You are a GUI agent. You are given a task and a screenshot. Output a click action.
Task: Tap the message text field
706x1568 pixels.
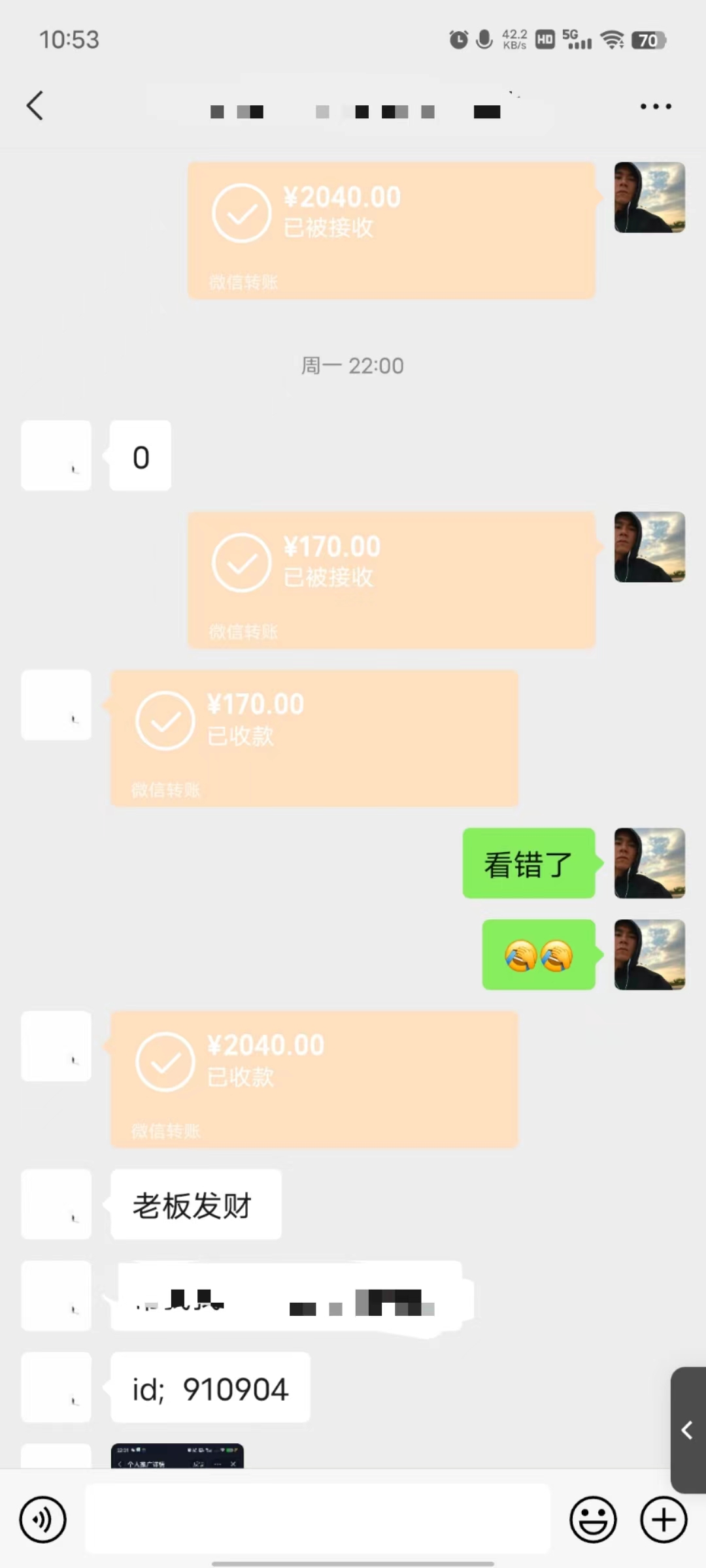coord(318,1518)
